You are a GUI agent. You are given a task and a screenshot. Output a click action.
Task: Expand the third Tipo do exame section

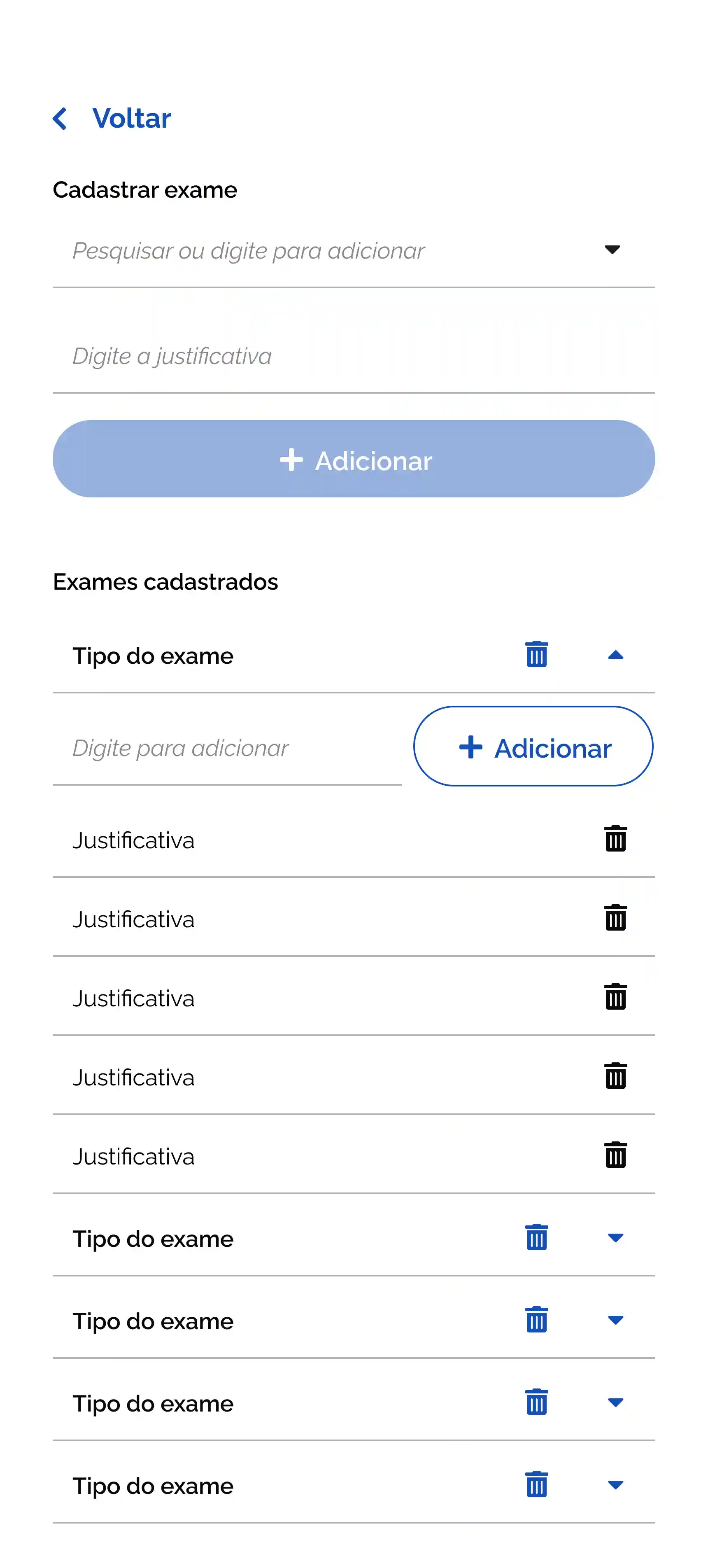click(616, 1320)
